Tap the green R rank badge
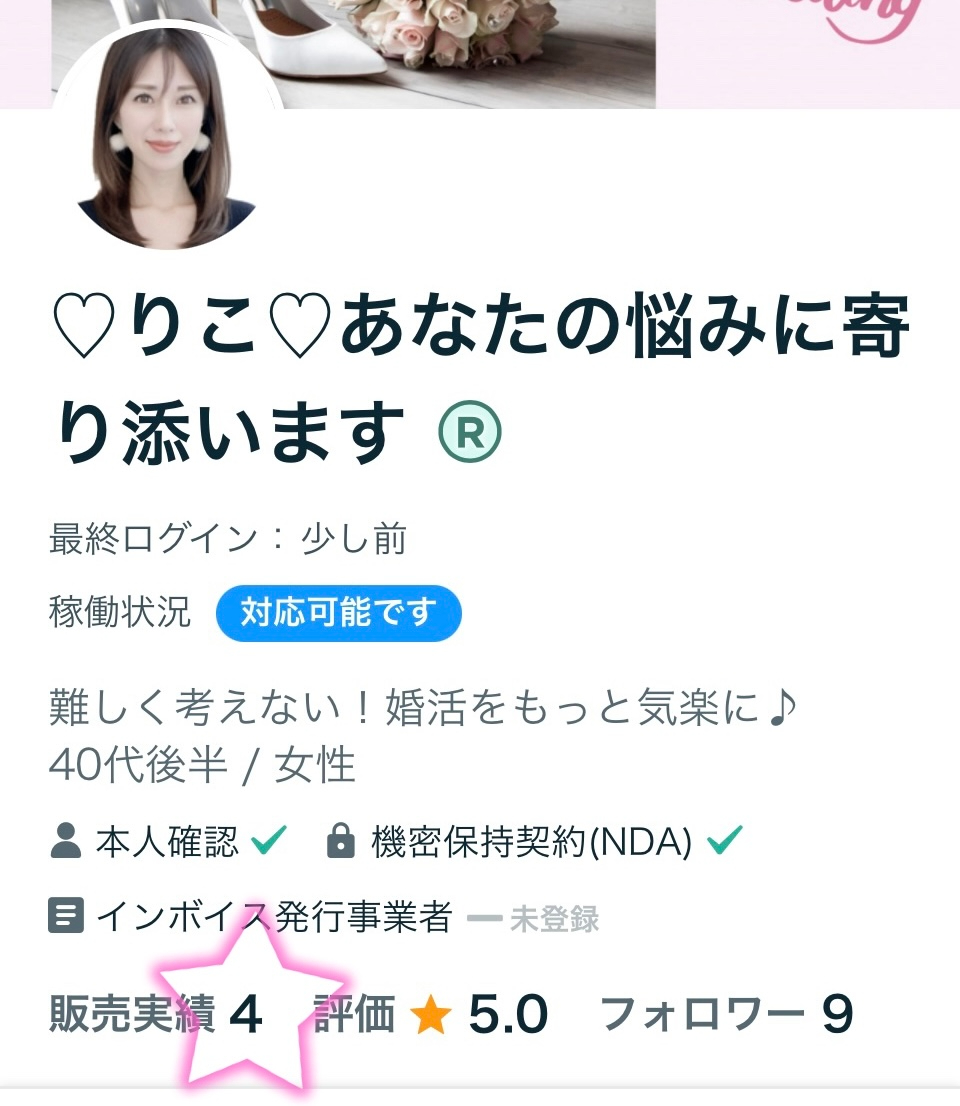 click(x=469, y=435)
